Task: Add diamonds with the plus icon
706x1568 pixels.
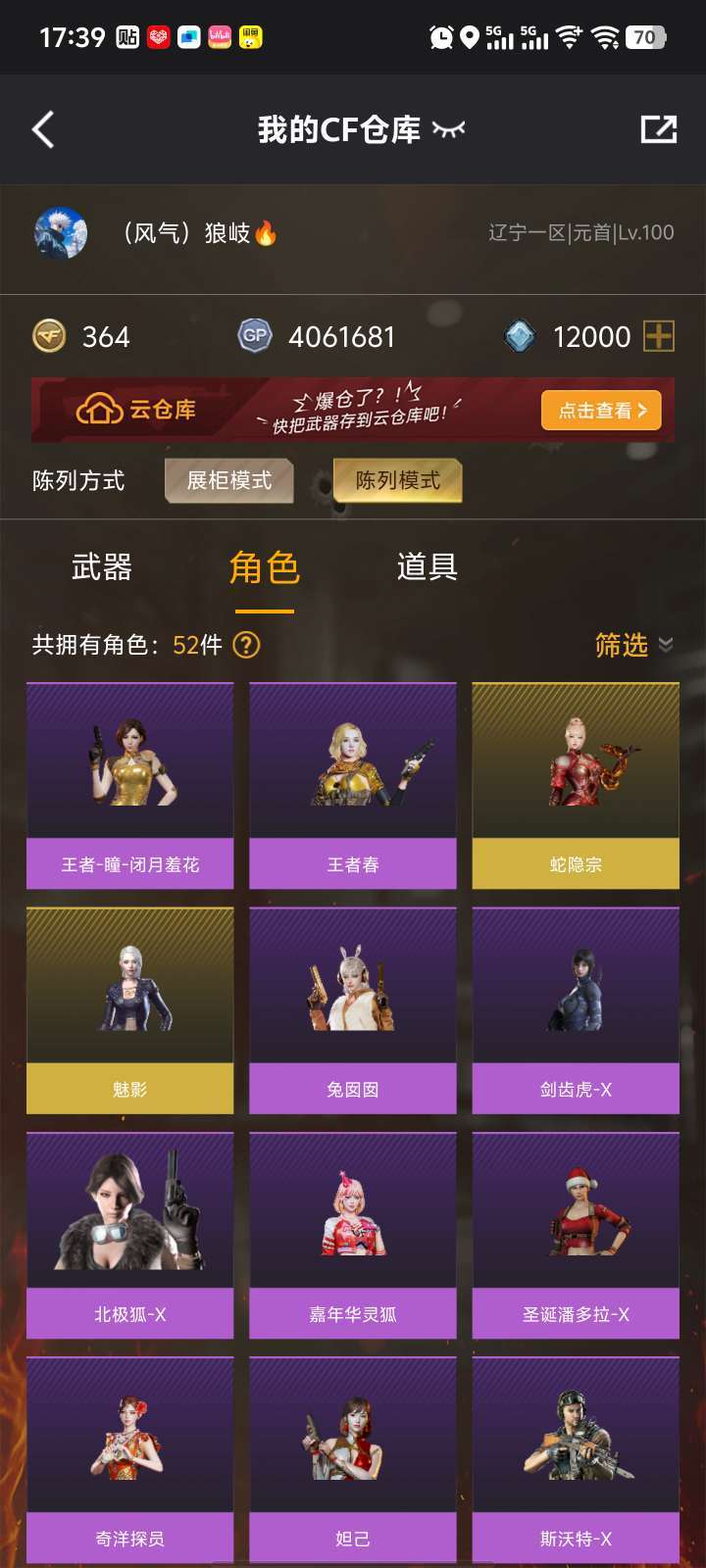Action: [x=659, y=337]
